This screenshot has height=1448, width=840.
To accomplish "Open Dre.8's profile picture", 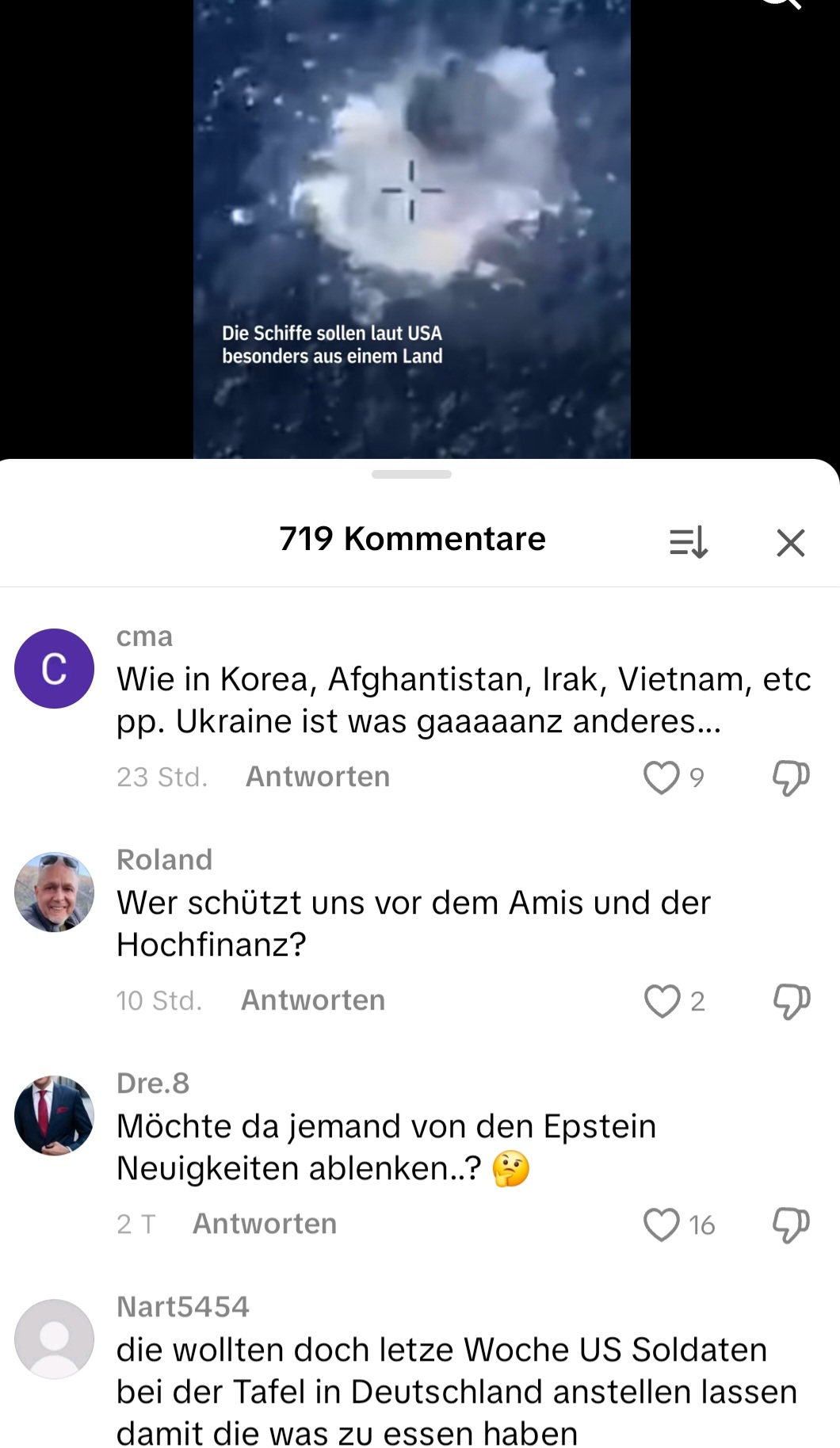I will 54,1115.
